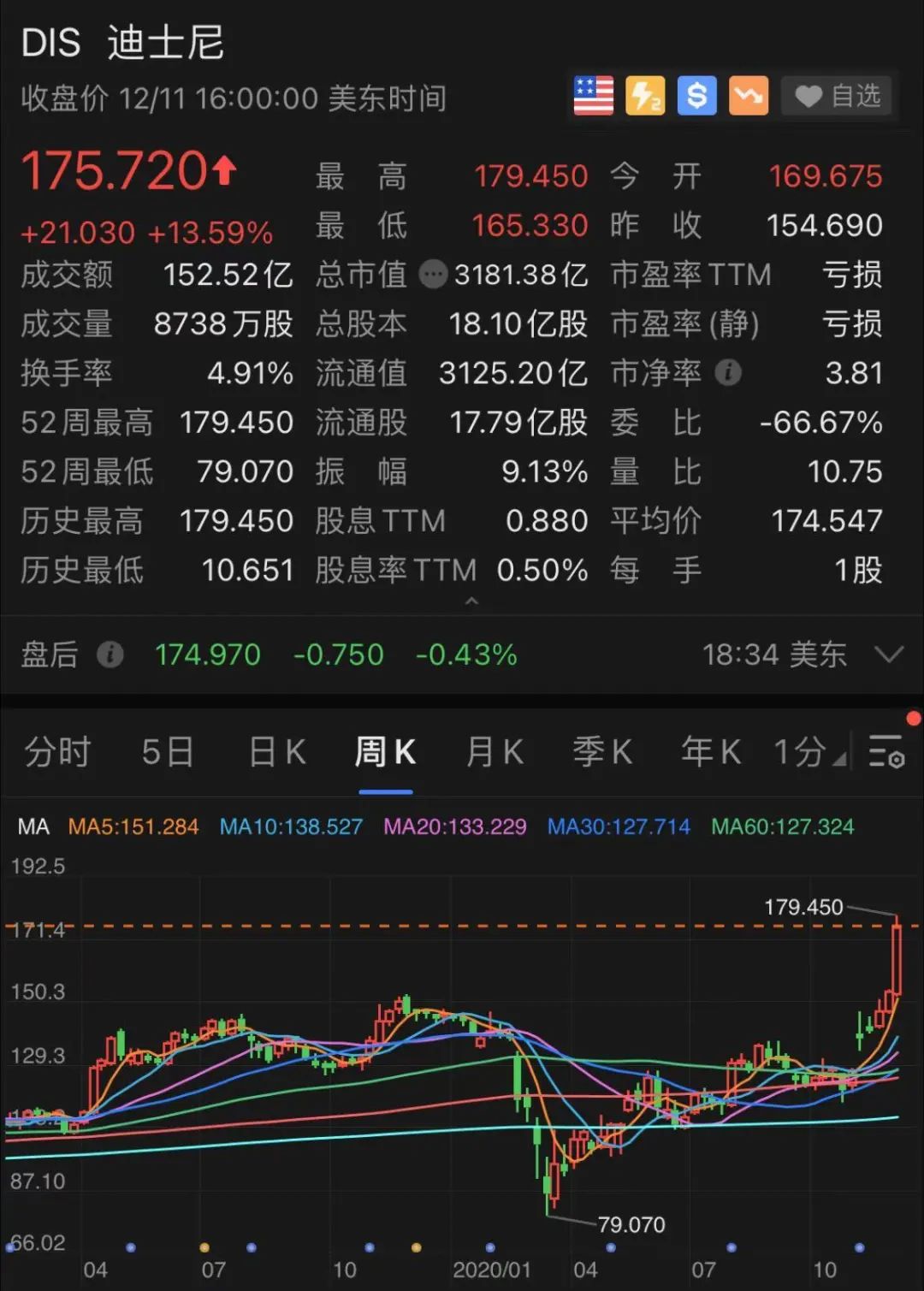924x1291 pixels.
Task: Tap the blue dollar sign icon
Action: click(x=696, y=96)
